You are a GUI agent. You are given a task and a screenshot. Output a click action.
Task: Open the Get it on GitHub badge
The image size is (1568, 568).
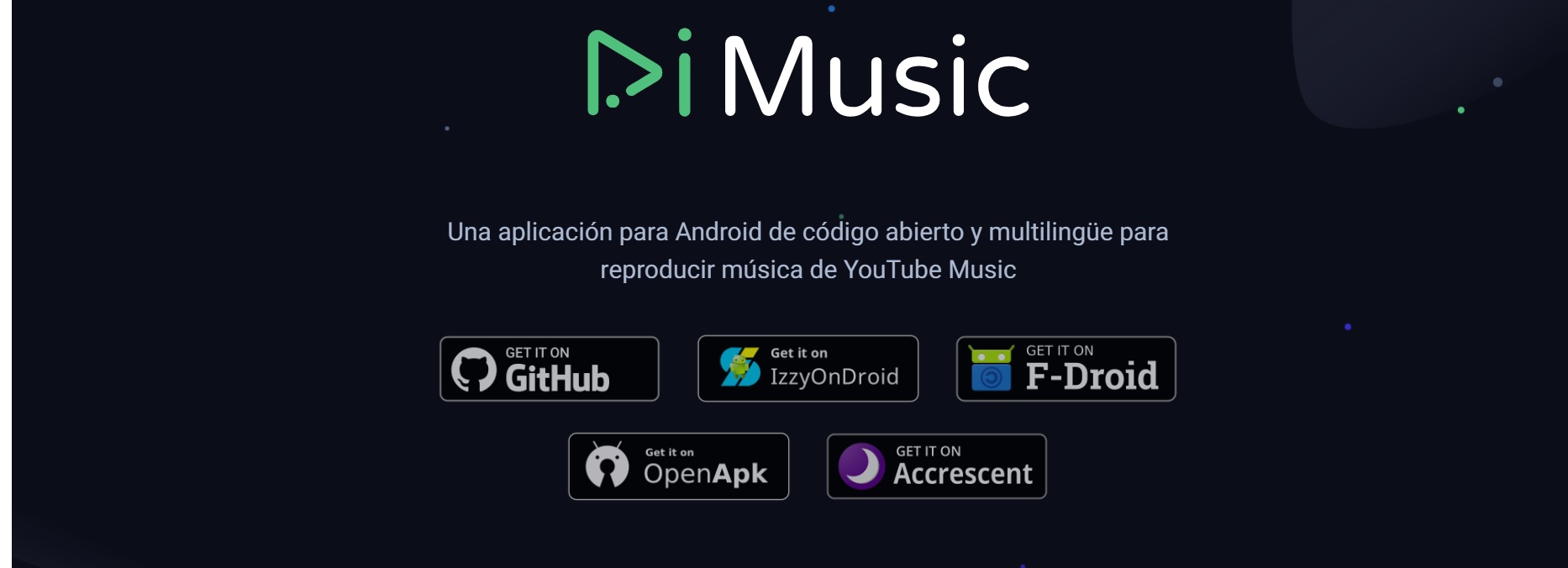coord(550,369)
